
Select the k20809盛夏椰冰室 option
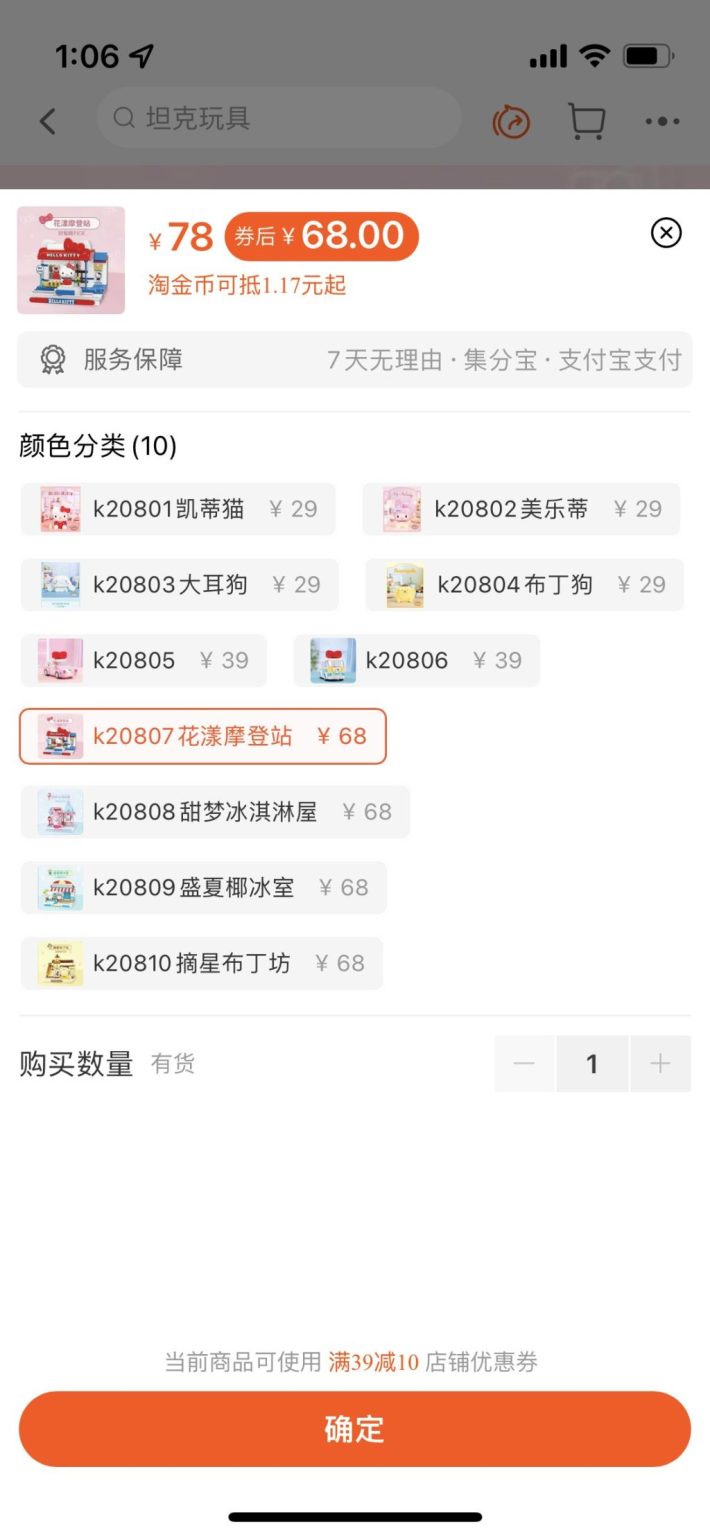[203, 888]
